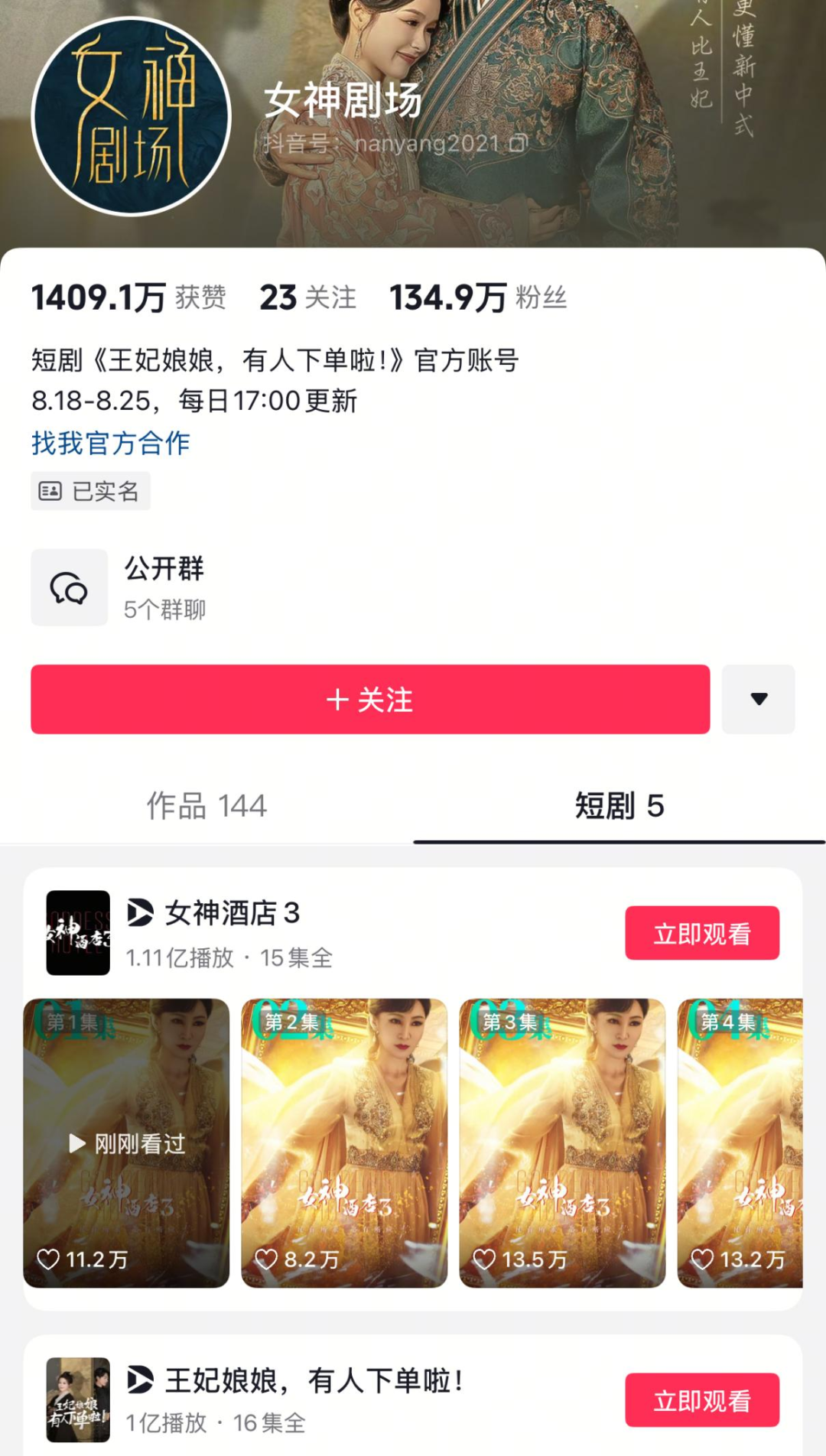Open the 王妃娘娘，有人下单啦！ series cover
The height and width of the screenshot is (1456, 826).
click(78, 1400)
